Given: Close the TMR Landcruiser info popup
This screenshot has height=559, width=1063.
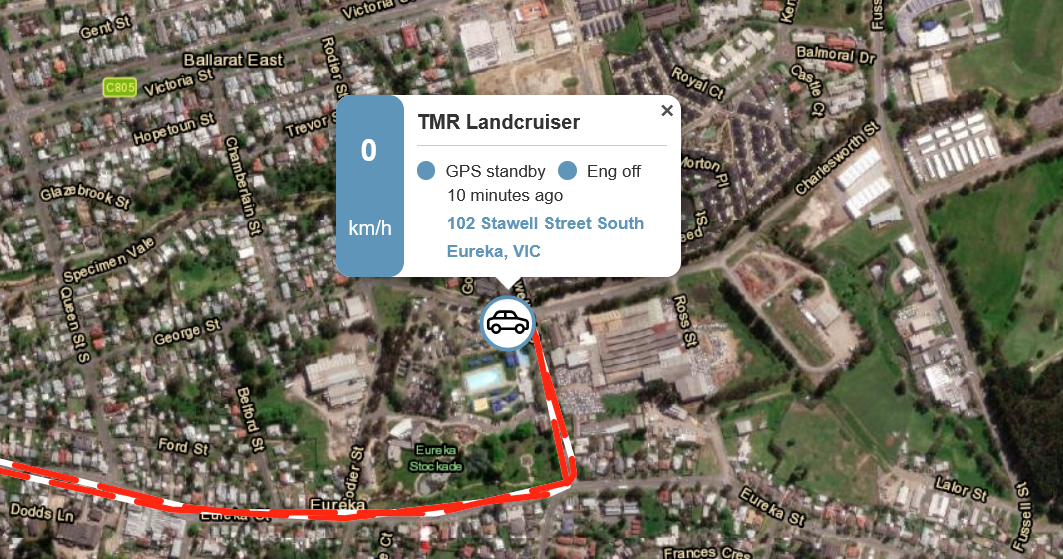Looking at the screenshot, I should 667,111.
